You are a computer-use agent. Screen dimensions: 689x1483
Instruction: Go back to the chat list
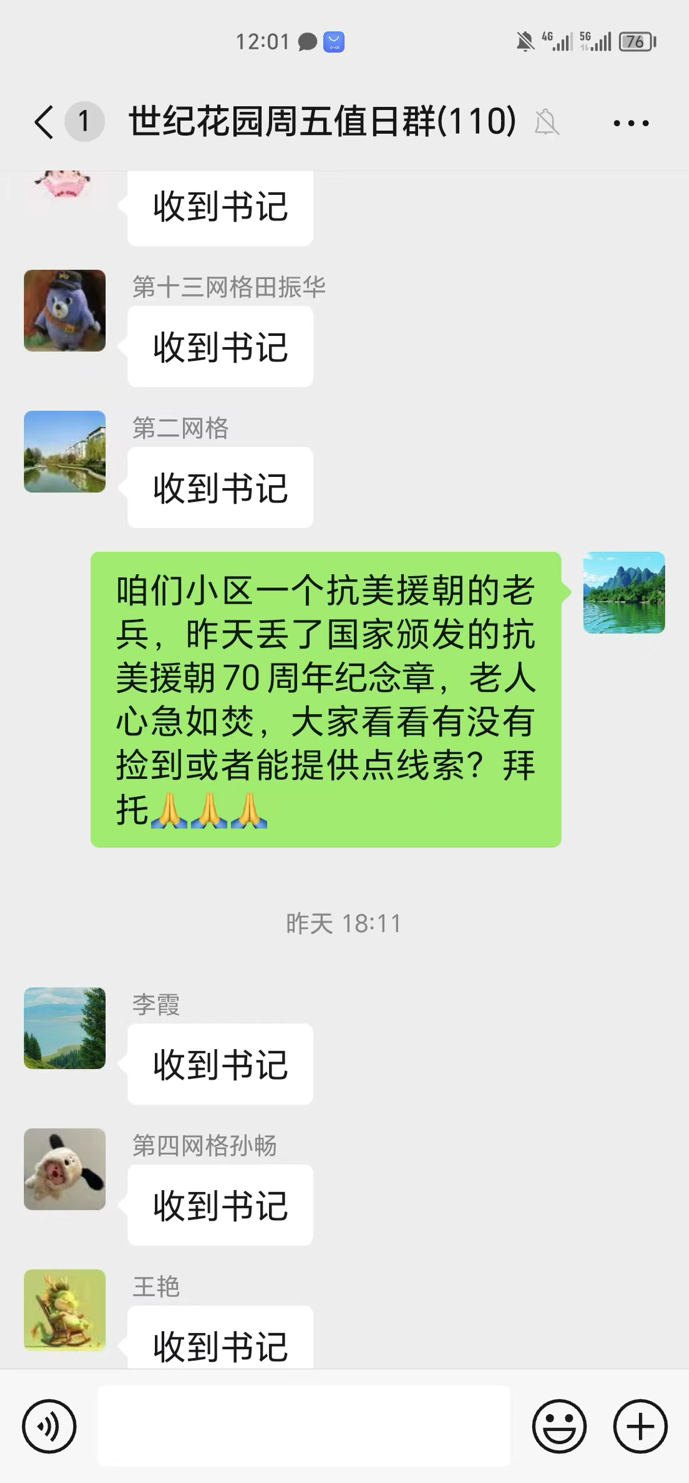[x=44, y=123]
